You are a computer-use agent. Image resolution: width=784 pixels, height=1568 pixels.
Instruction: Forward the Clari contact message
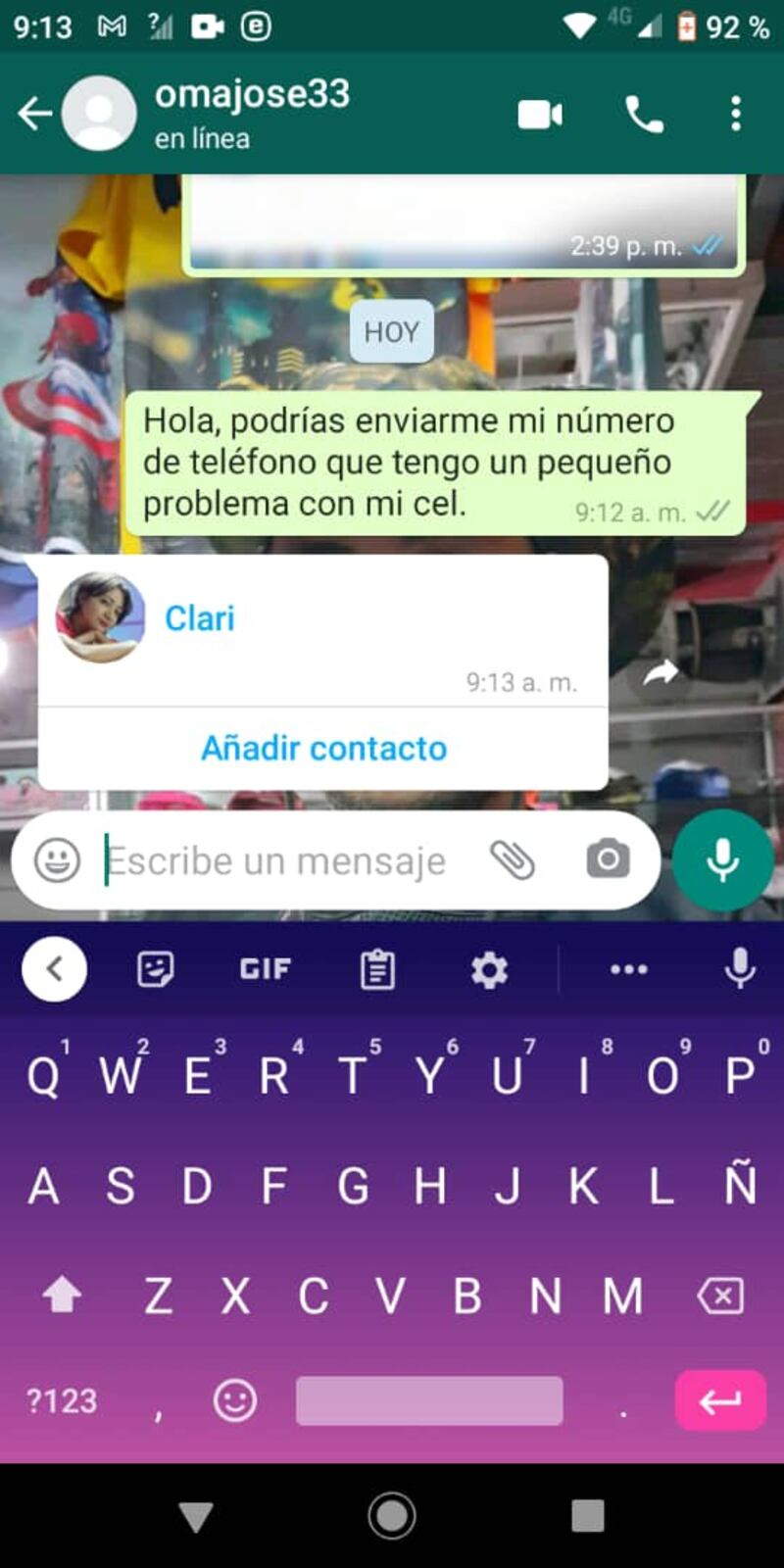[661, 672]
